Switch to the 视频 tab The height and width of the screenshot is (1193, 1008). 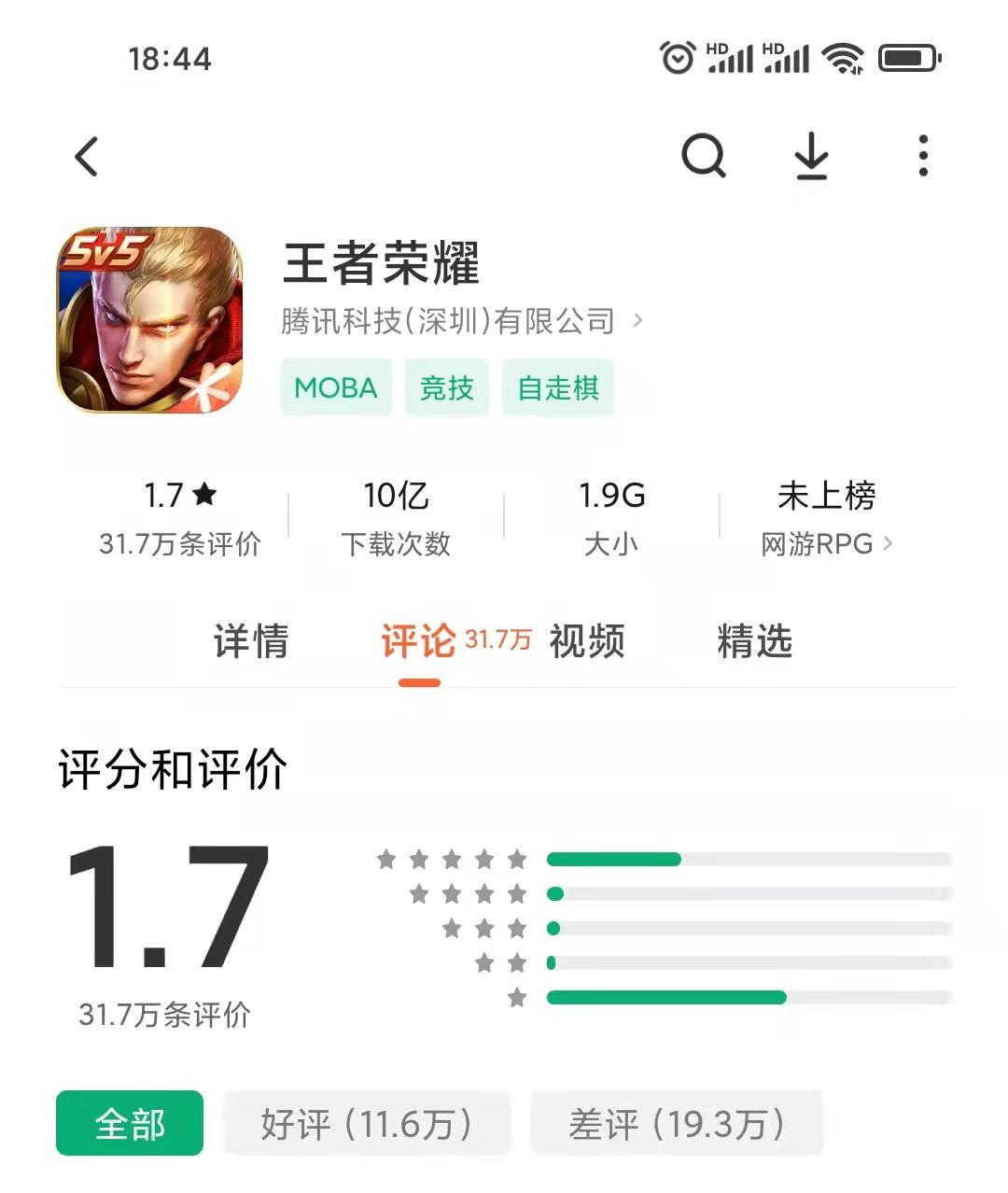pos(587,641)
